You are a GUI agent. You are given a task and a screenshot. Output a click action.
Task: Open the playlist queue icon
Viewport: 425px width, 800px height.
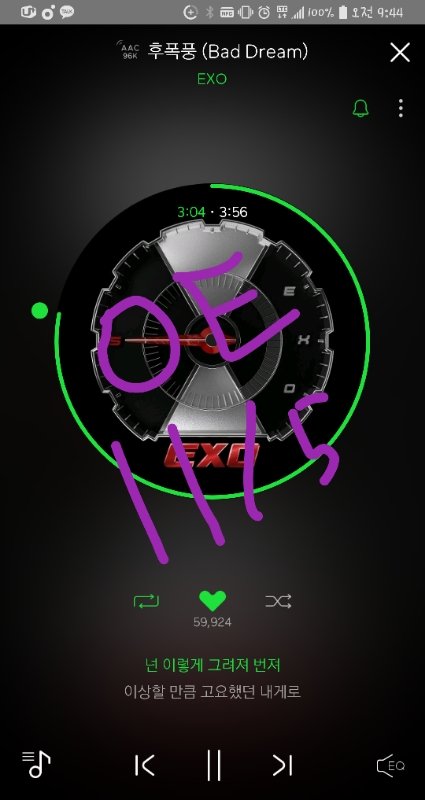point(36,764)
